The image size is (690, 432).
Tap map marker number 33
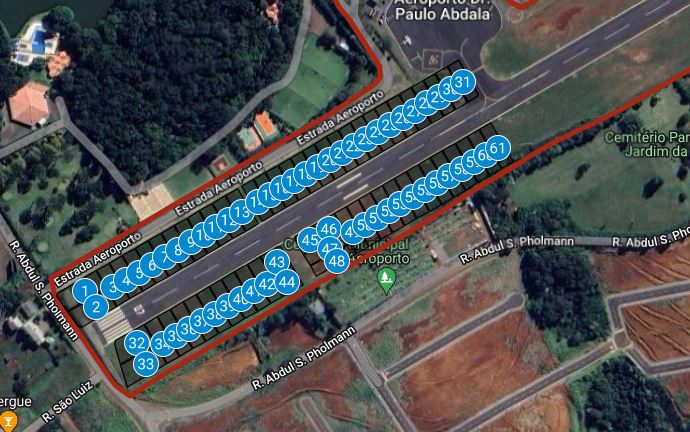[x=146, y=364]
